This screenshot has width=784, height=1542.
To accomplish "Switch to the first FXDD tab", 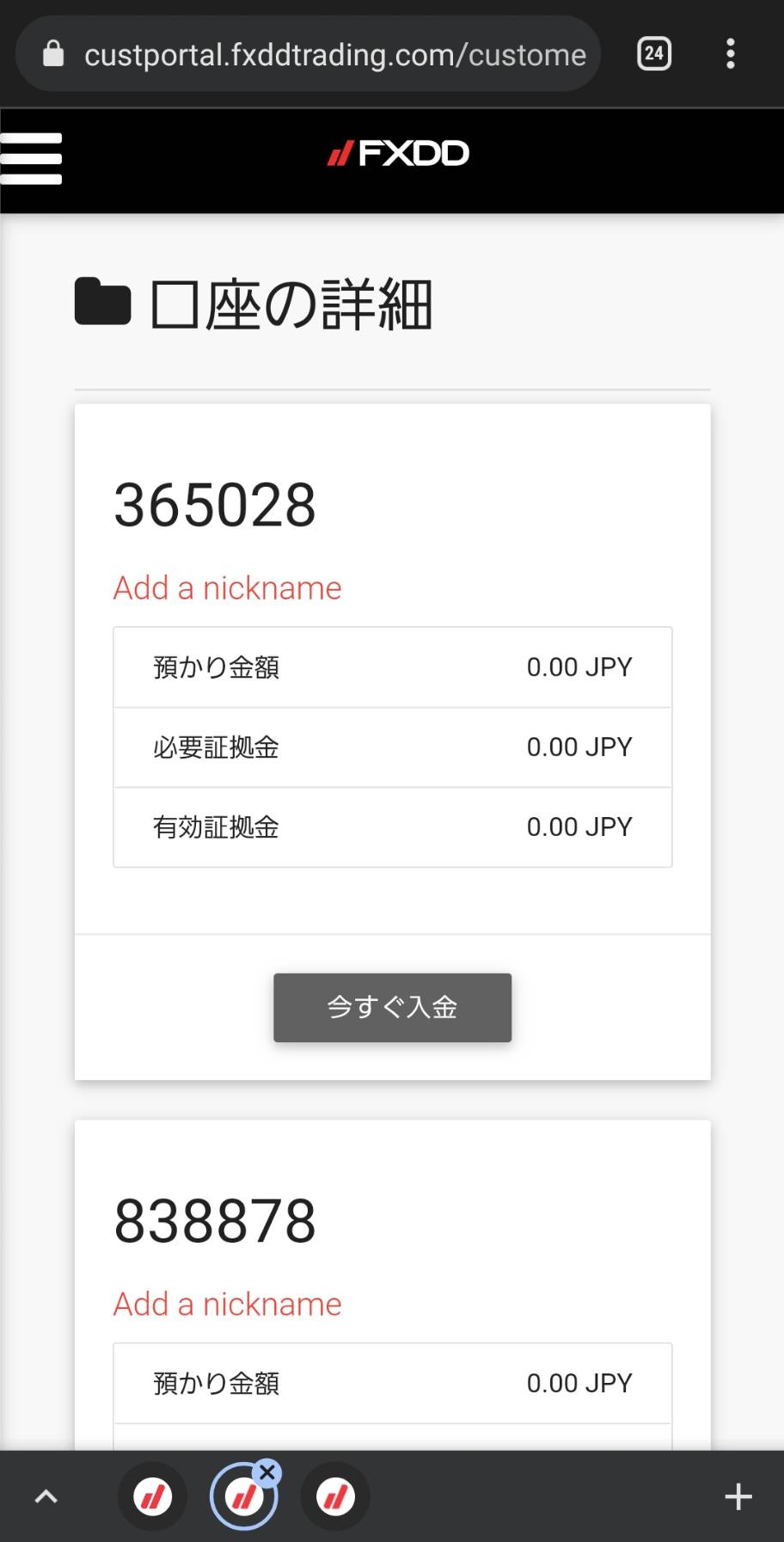I will click(153, 1497).
